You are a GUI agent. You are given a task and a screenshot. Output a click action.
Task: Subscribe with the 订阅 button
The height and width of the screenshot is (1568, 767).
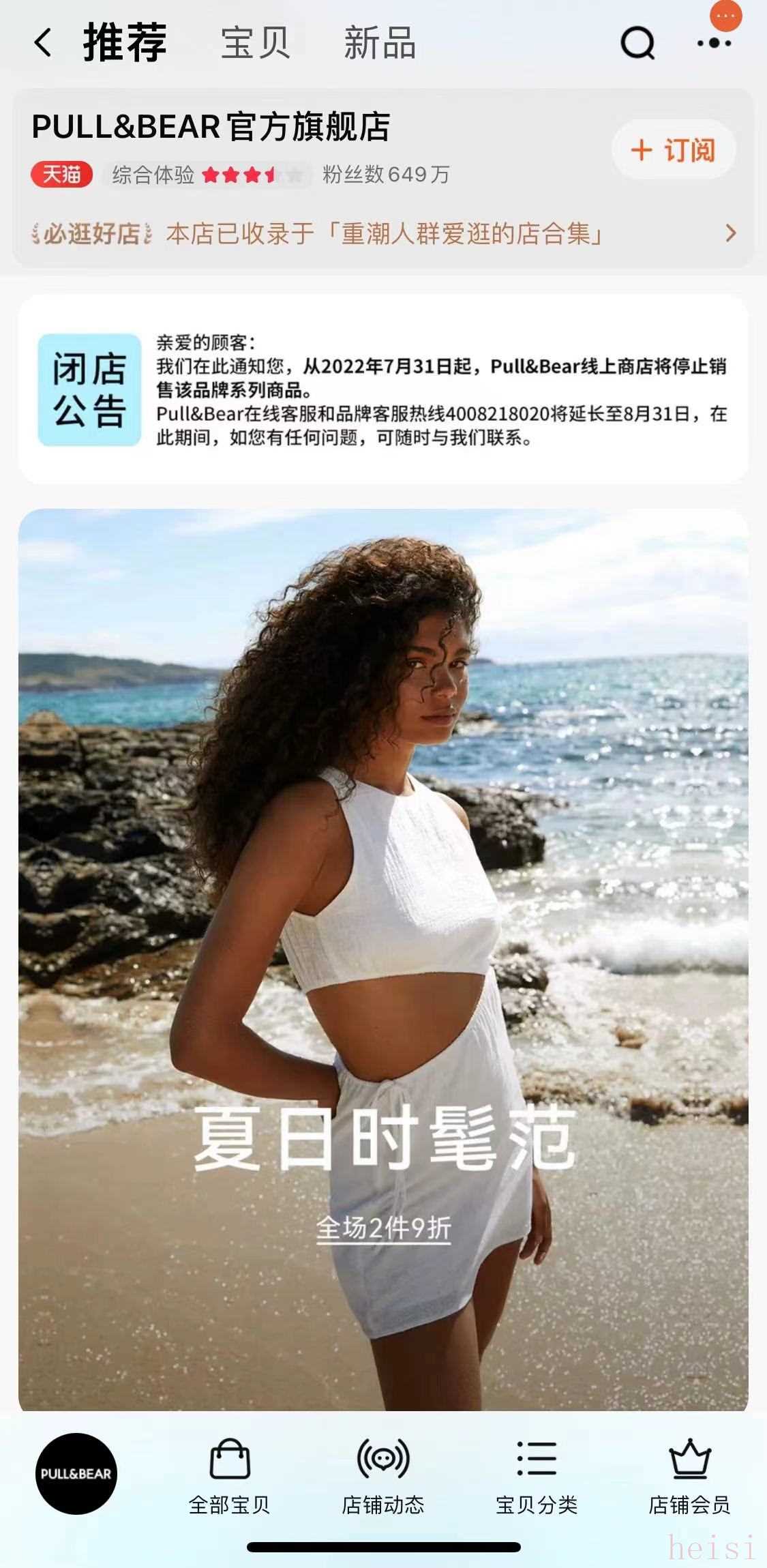tap(673, 150)
